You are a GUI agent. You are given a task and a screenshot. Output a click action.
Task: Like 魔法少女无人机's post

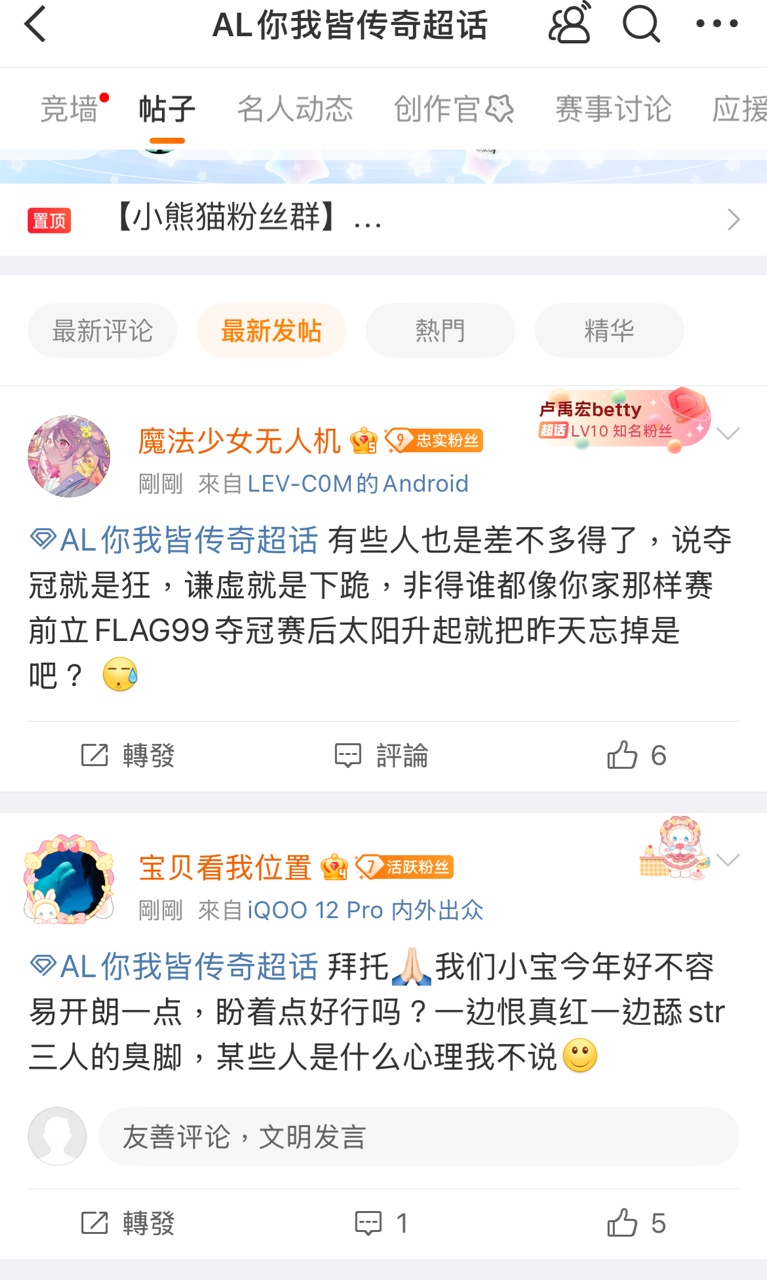pyautogui.click(x=637, y=756)
